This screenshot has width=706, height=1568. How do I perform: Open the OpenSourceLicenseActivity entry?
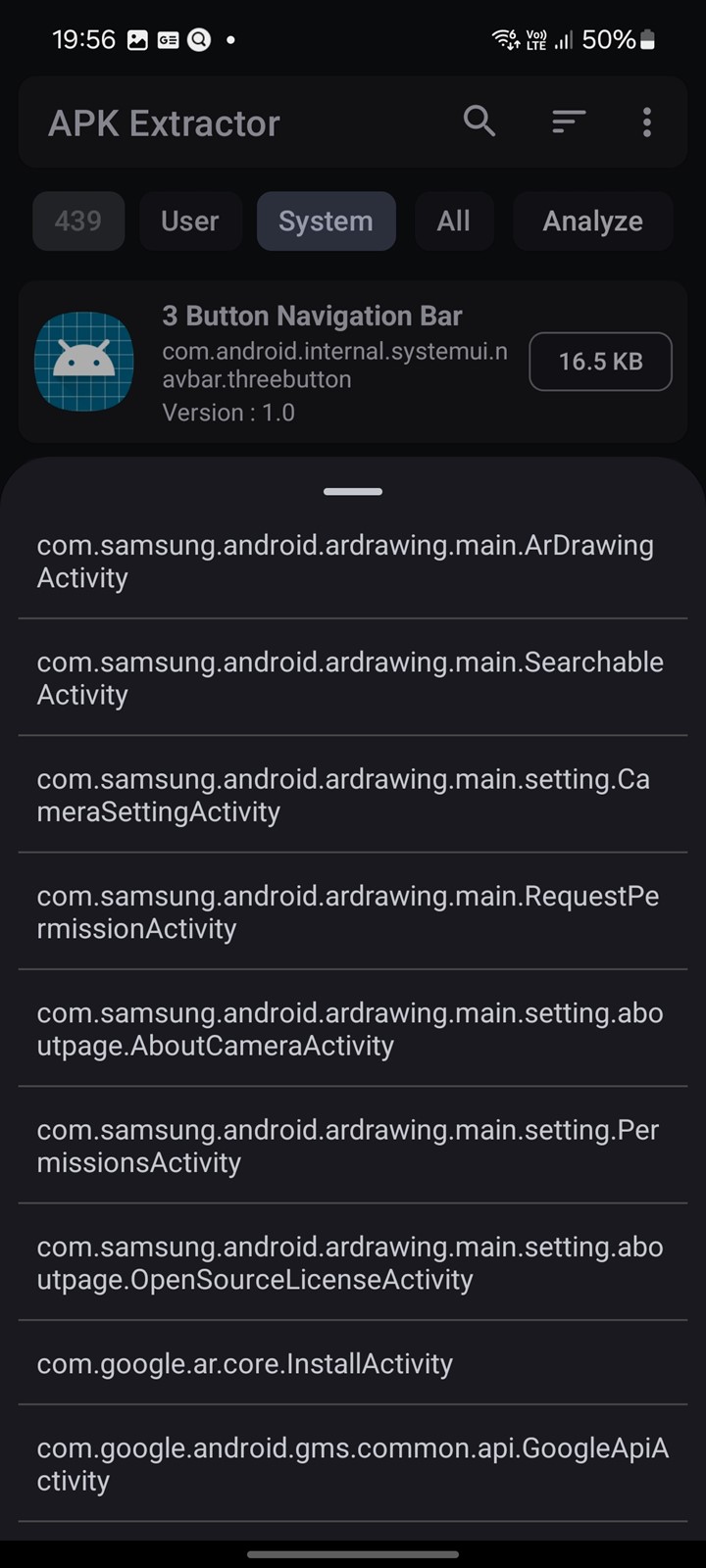point(353,1262)
